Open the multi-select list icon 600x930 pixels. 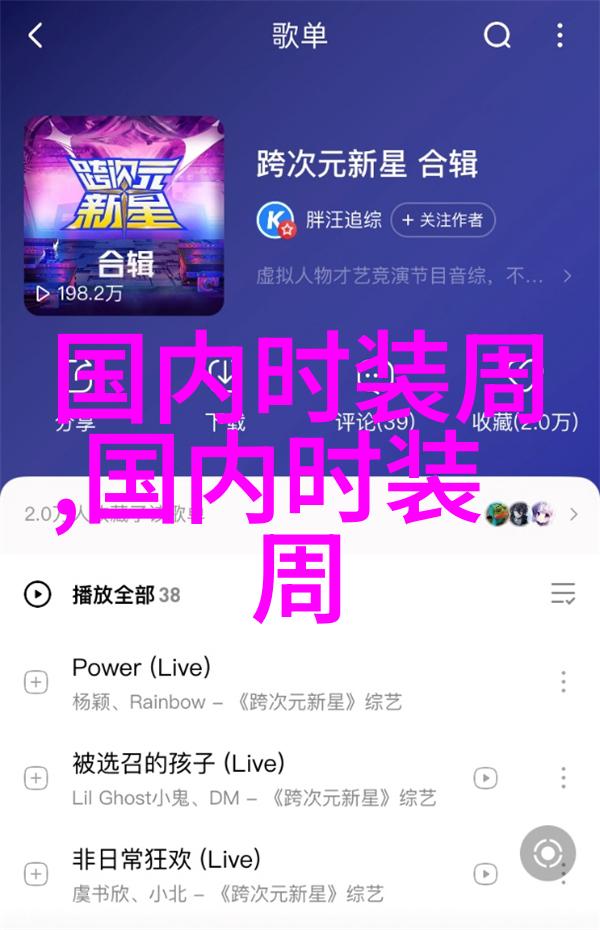563,594
